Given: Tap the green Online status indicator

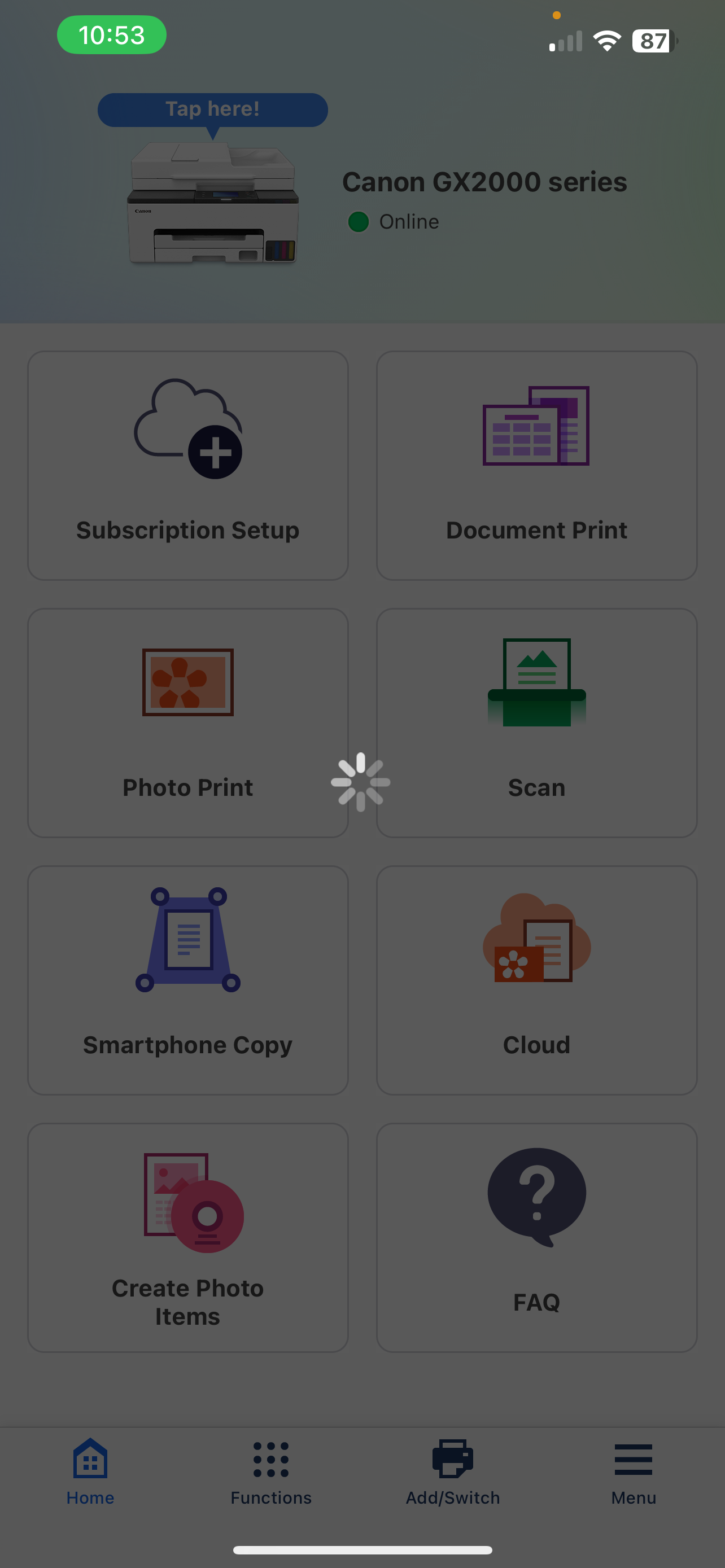Looking at the screenshot, I should tap(359, 222).
